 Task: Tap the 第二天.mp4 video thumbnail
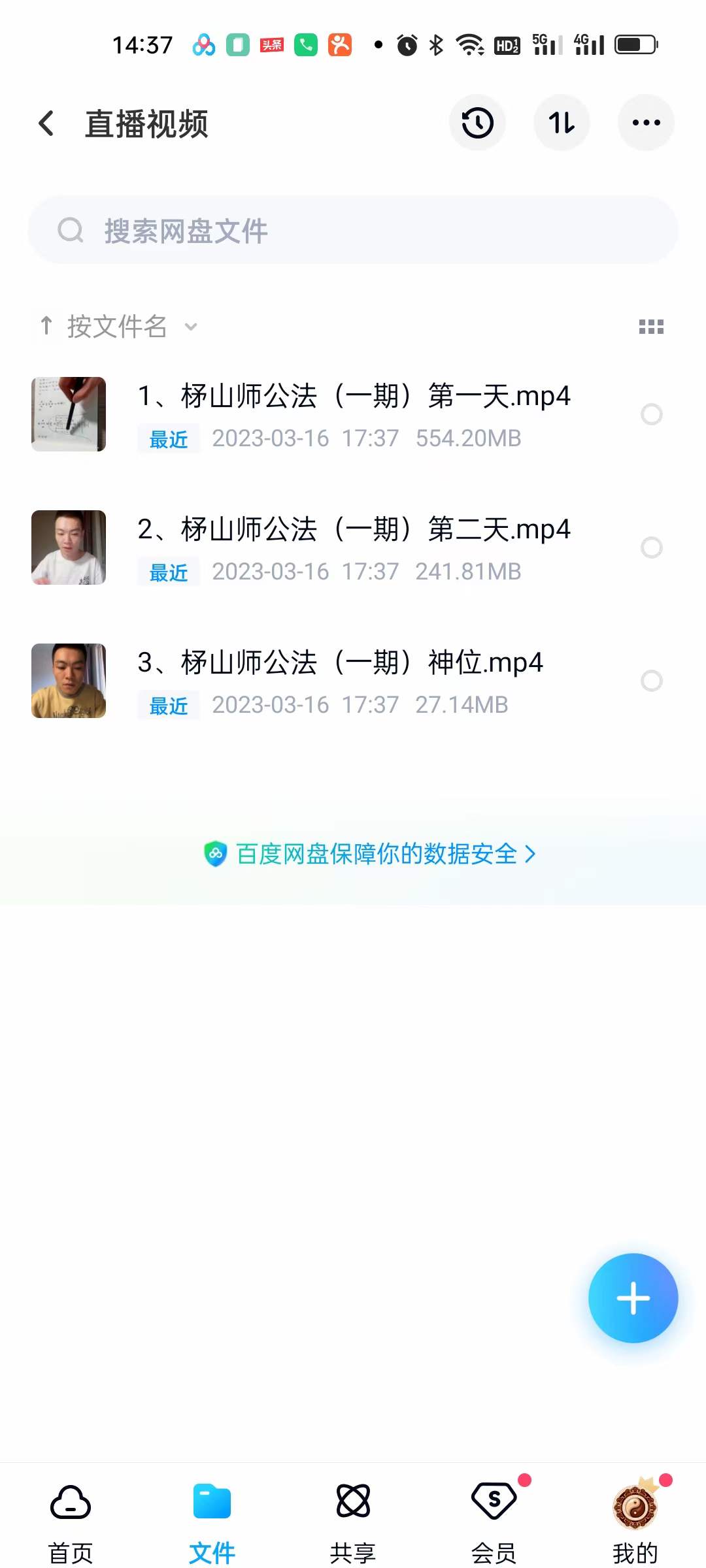tap(68, 547)
